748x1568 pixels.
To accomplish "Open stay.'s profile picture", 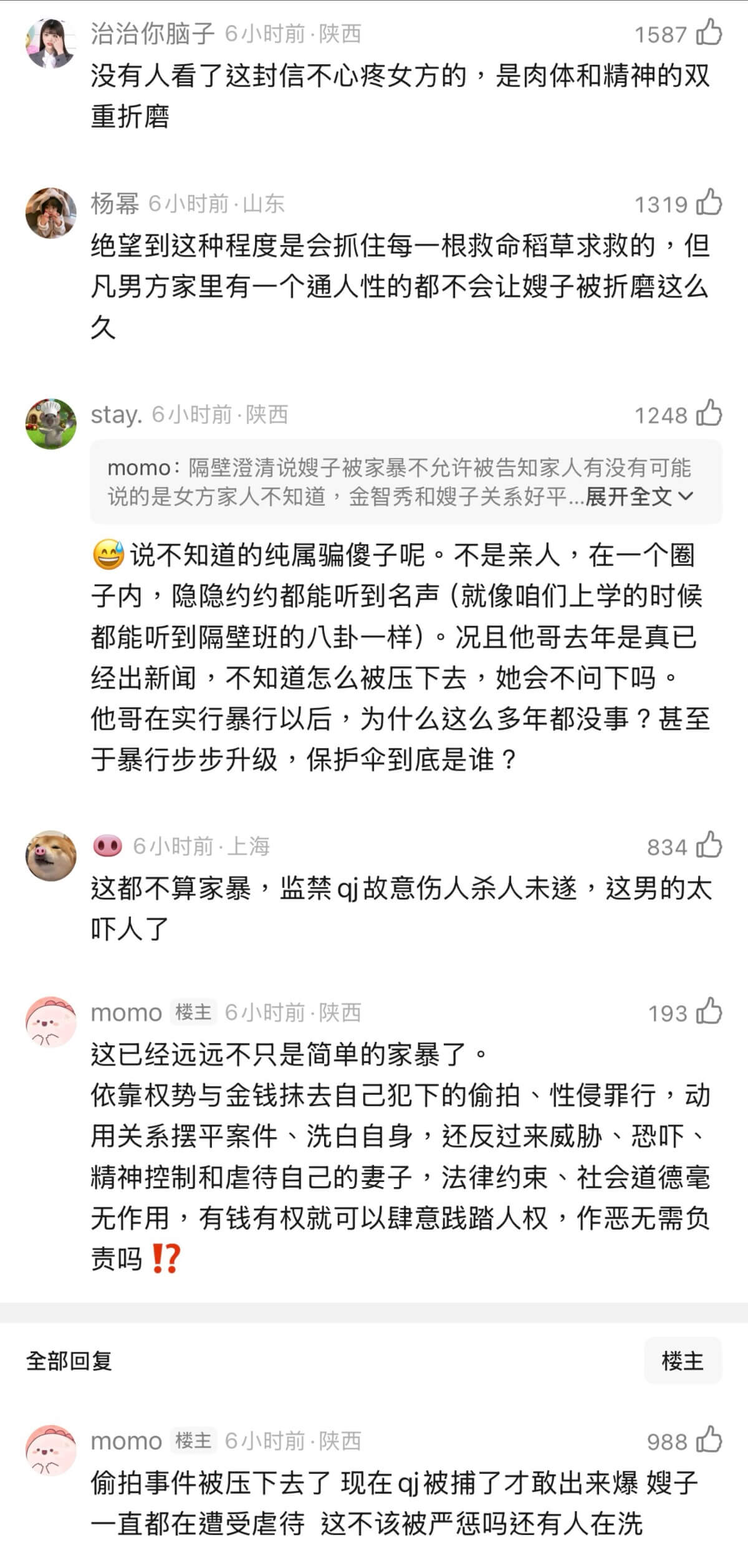I will pyautogui.click(x=50, y=424).
